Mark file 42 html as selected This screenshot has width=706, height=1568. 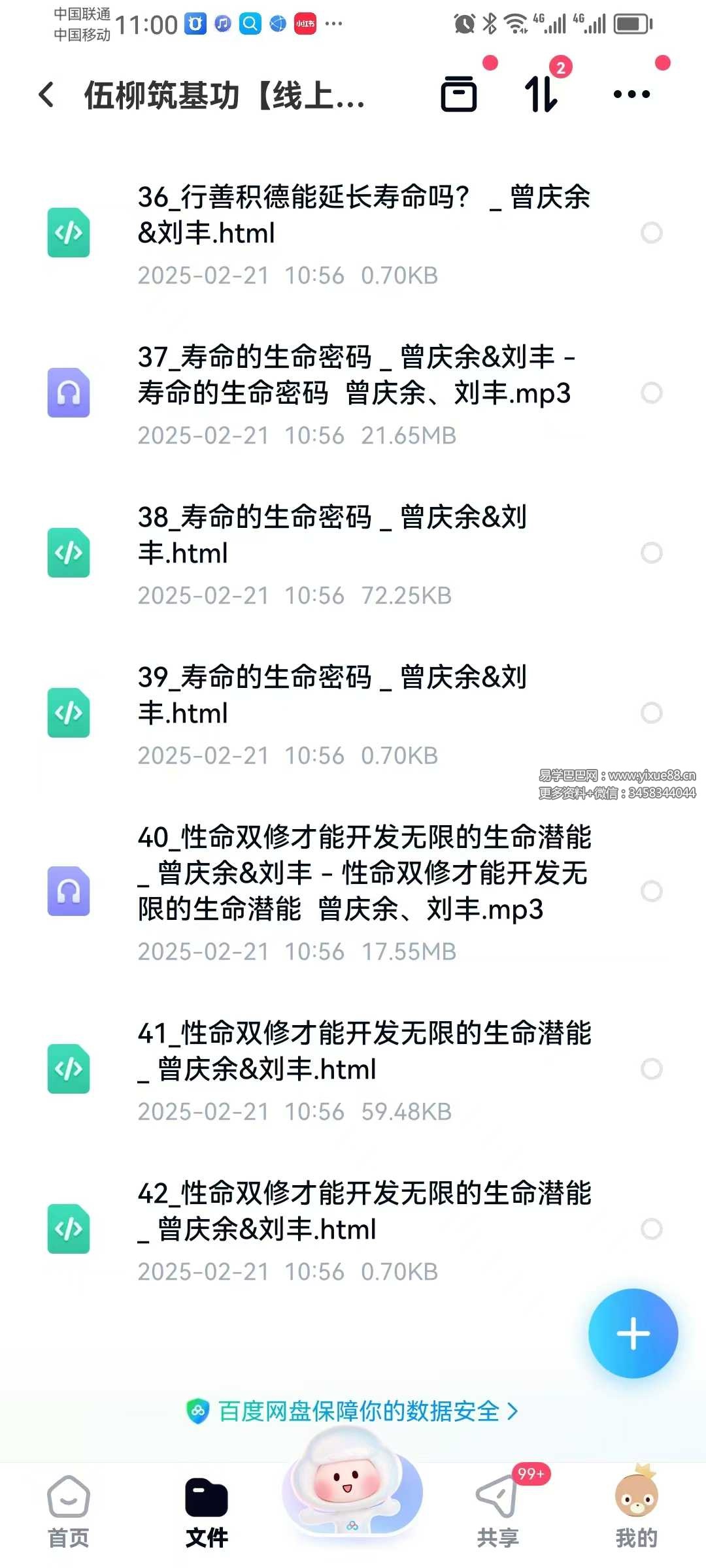(651, 1229)
